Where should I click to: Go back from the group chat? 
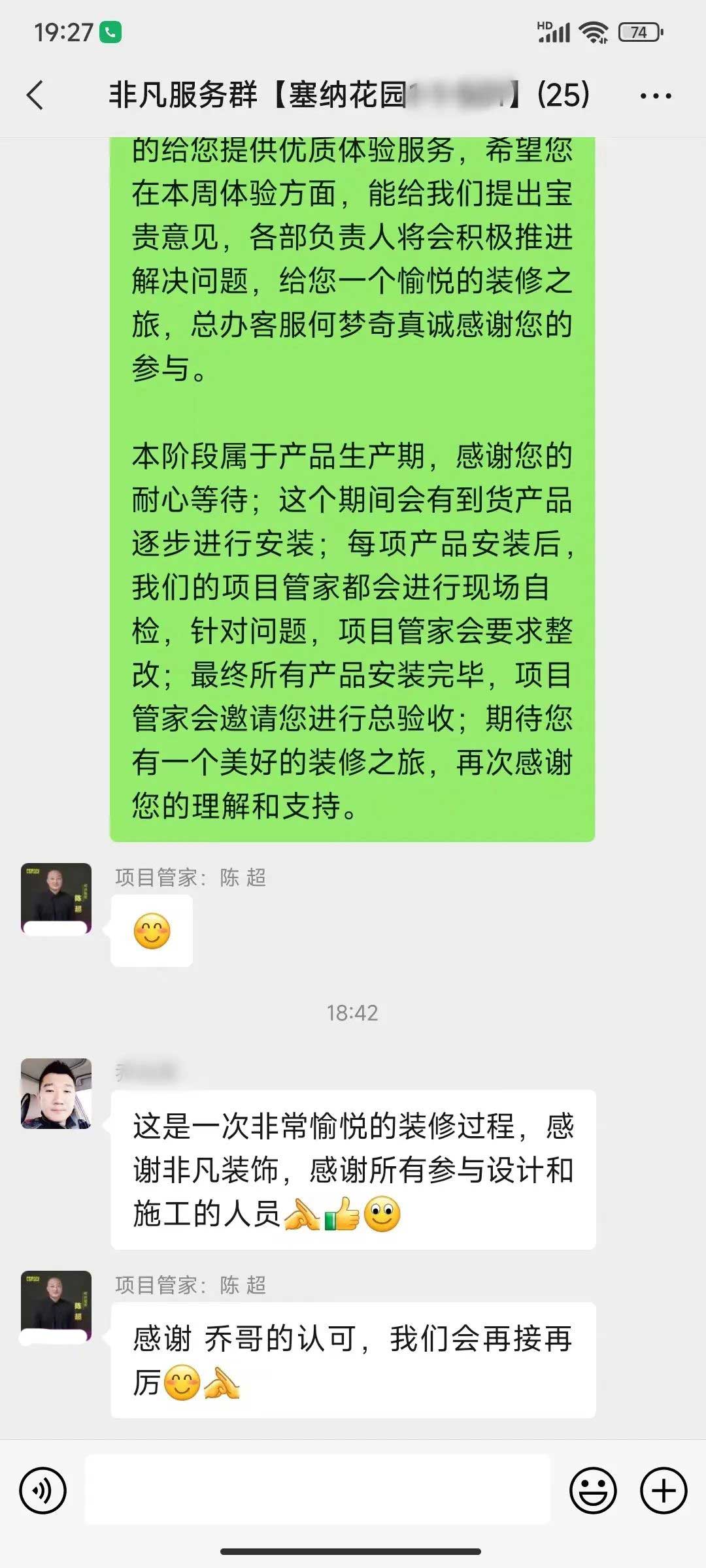(35, 95)
